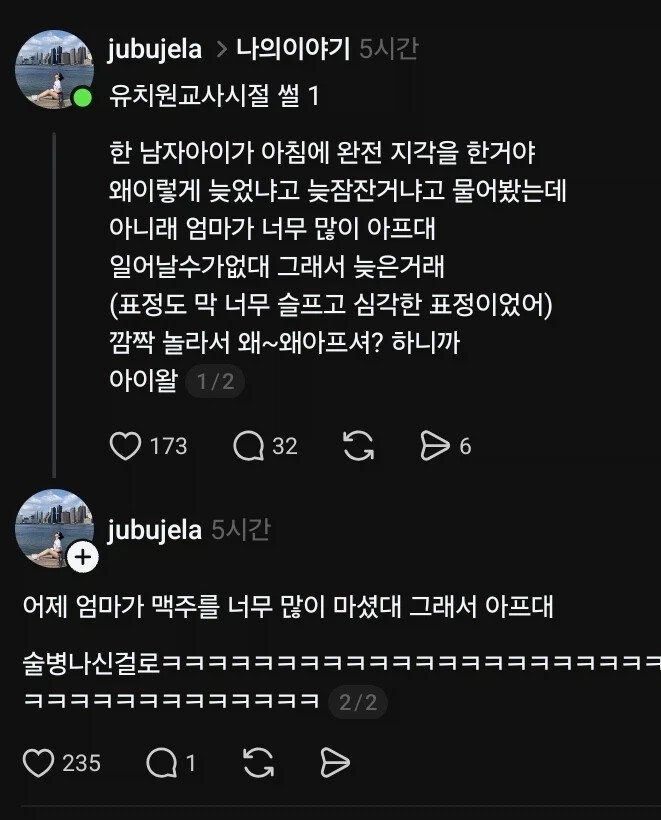
Task: Open comments on the '유치원교사시절 썰 1' post
Action: 248,446
